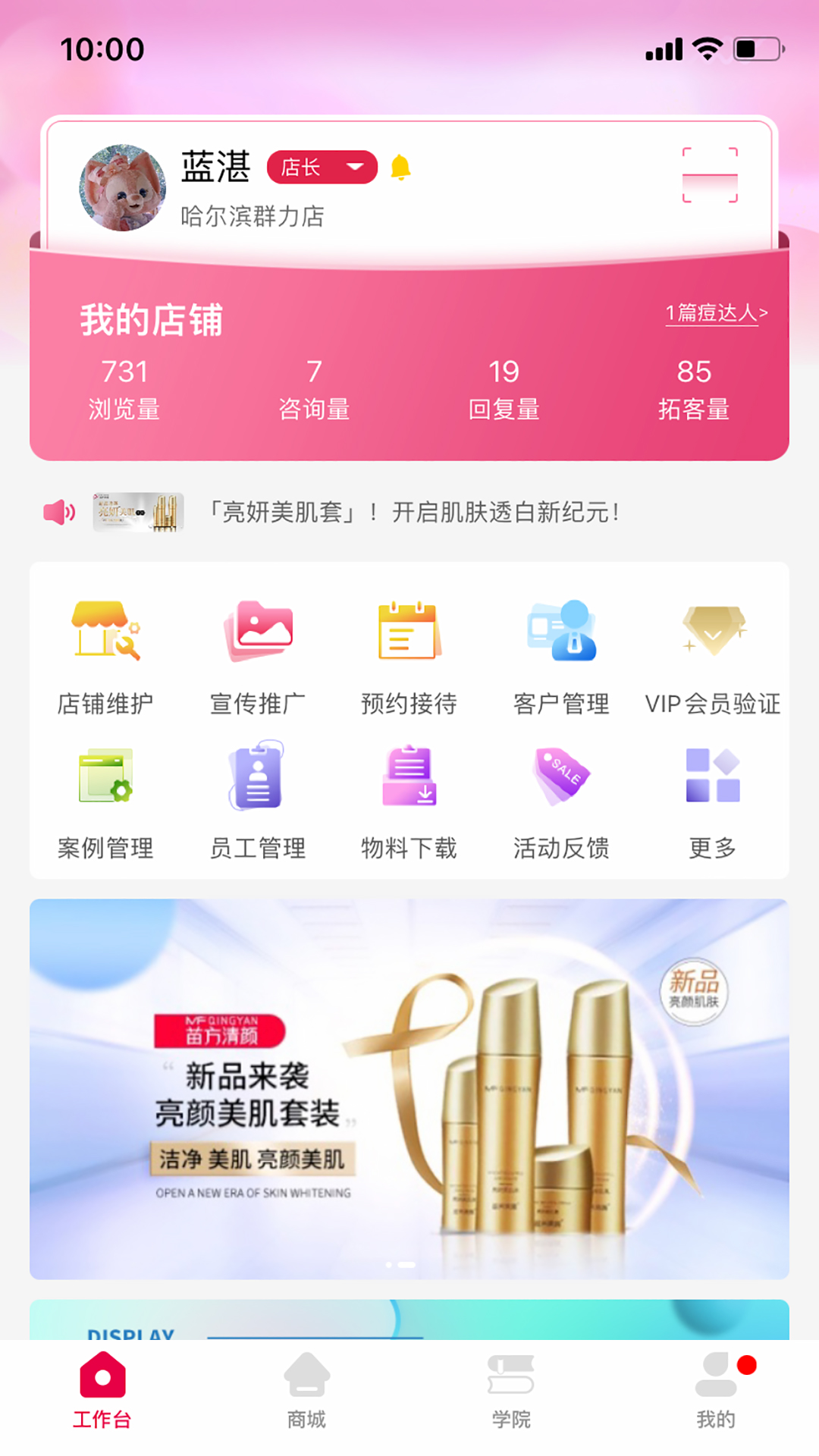Open the 亮颜美肌套装 product banner

[x=409, y=1089]
